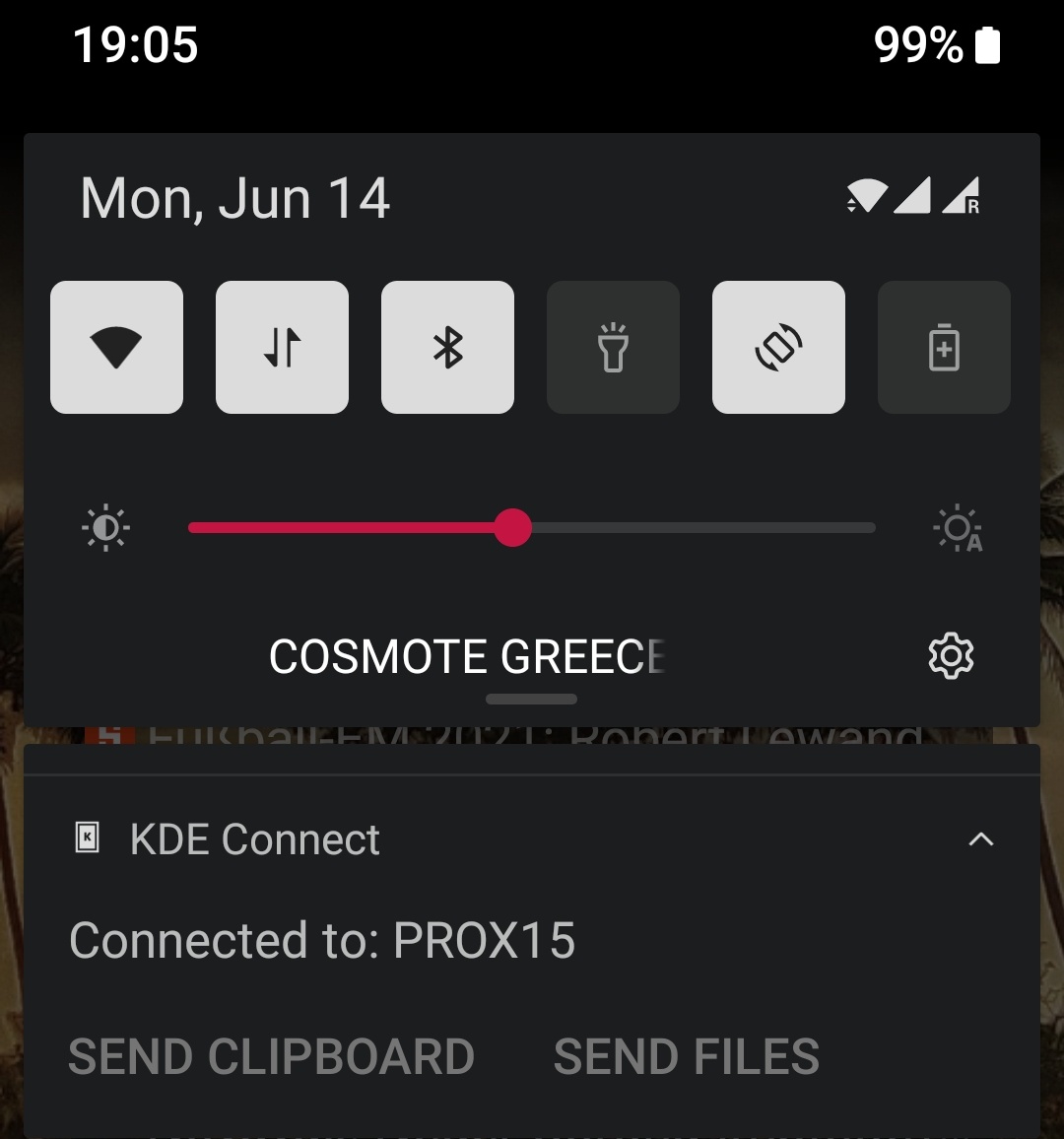Collapse the KDE Connect notification
Viewport: 1064px width, 1139px height.
click(x=980, y=839)
